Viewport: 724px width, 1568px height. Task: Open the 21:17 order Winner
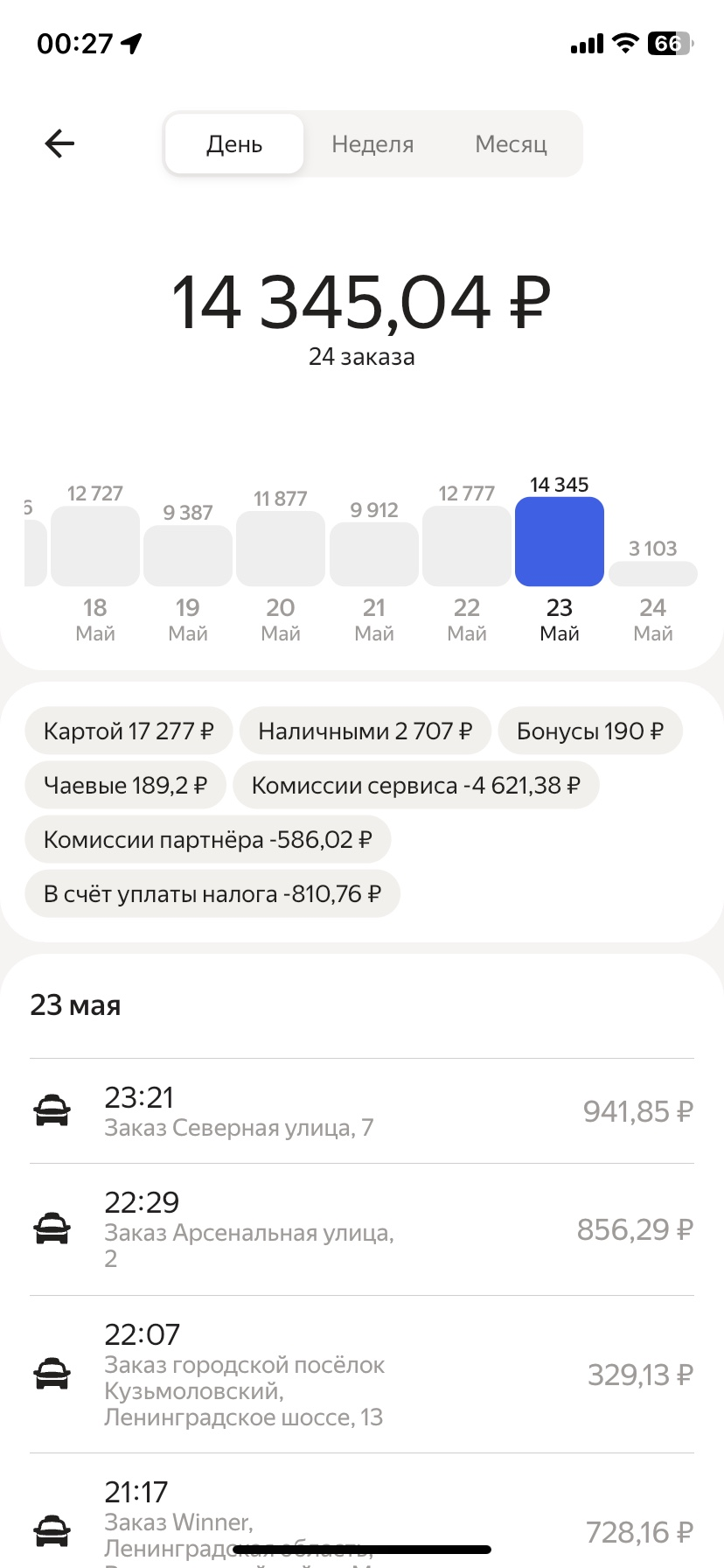(362, 1511)
